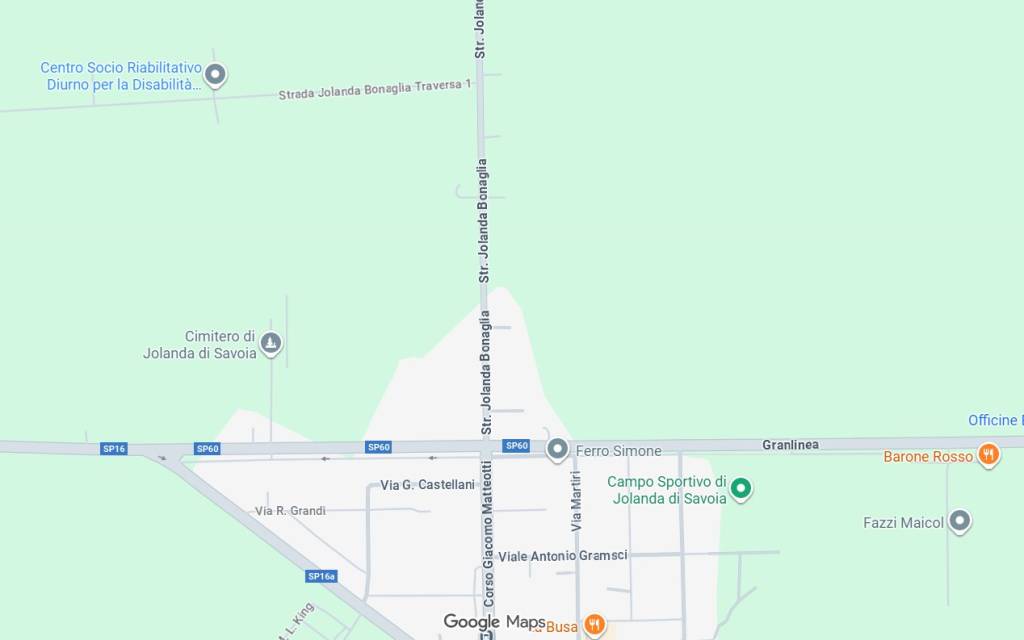
Task: Select the Cimitero di Jolanda di Savoia marker
Action: (x=270, y=344)
